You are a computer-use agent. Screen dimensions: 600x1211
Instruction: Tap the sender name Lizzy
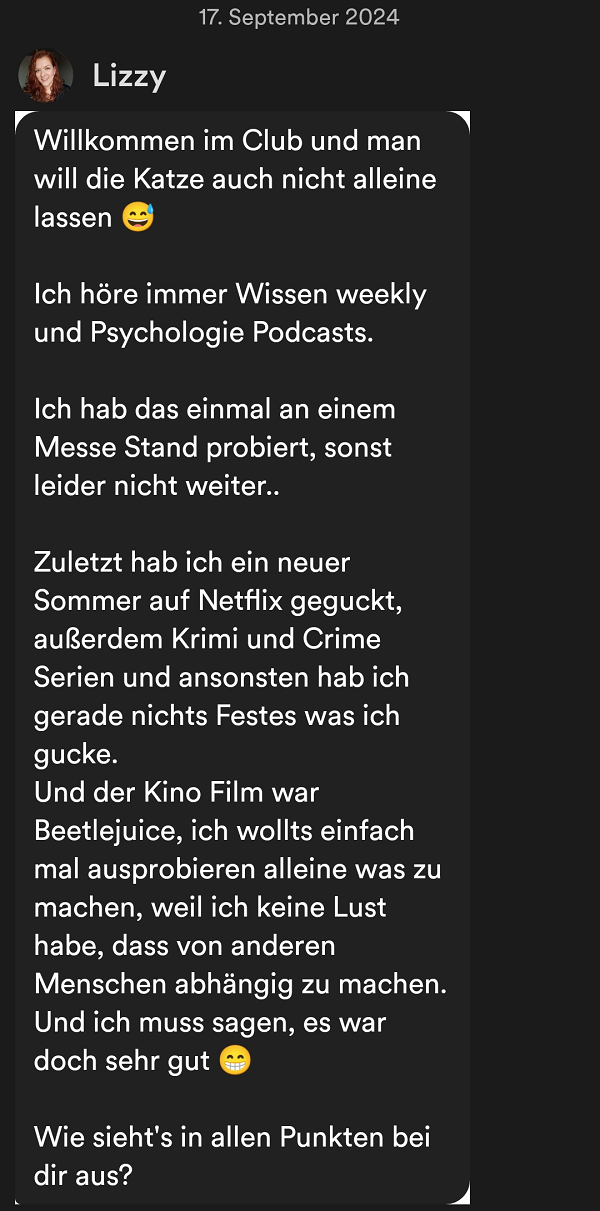click(129, 76)
